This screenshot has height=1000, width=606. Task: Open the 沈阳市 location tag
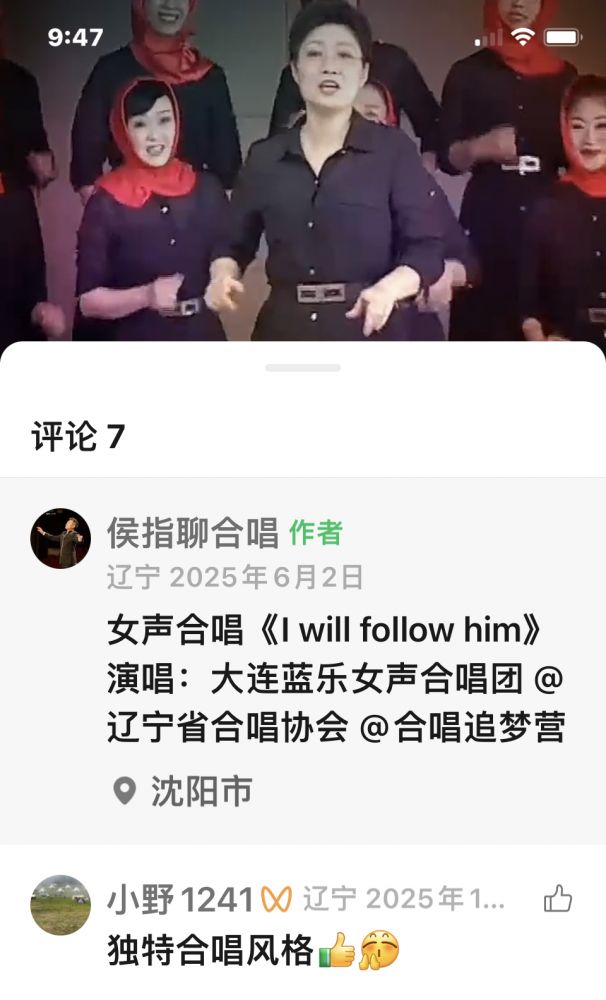[x=182, y=792]
